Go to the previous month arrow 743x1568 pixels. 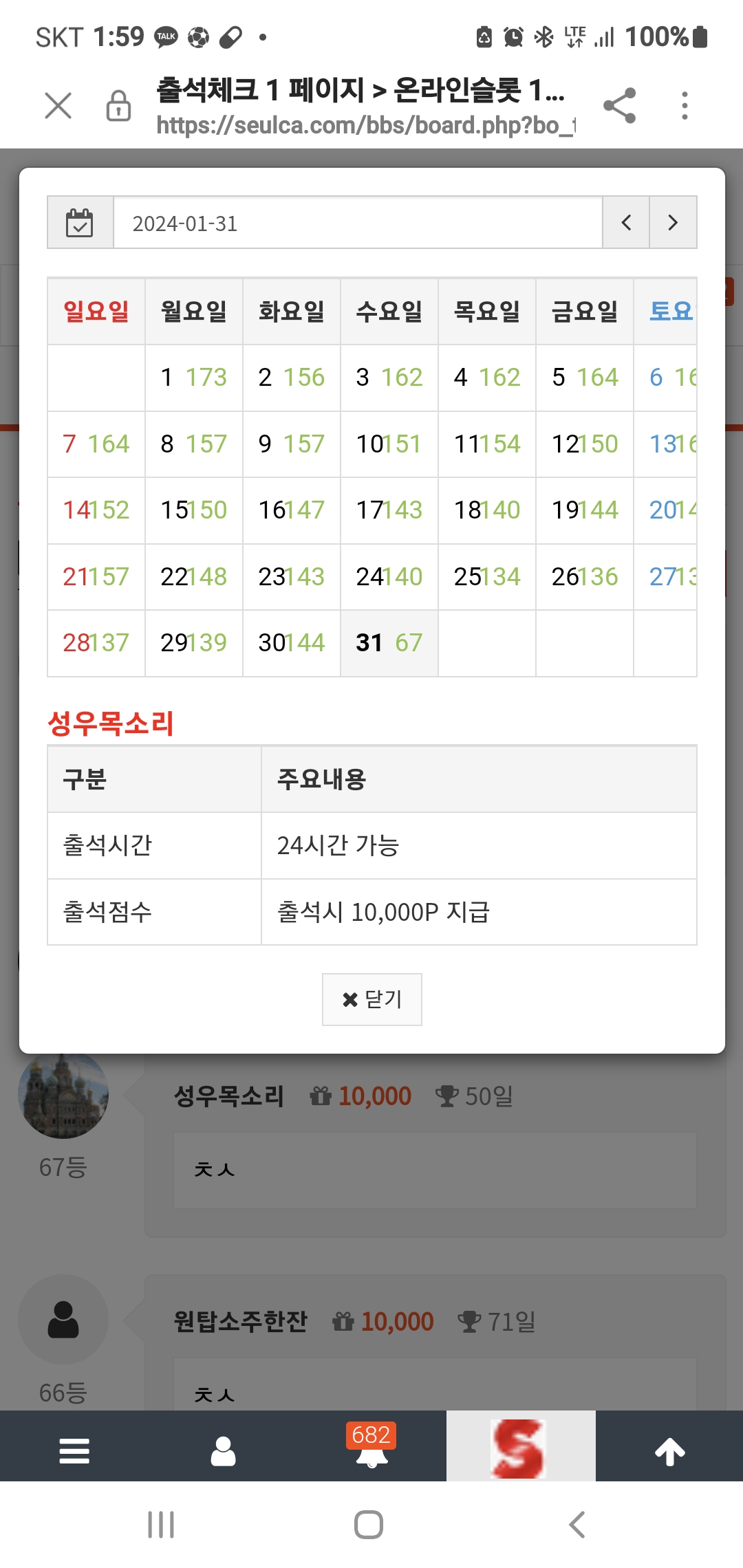(x=626, y=223)
